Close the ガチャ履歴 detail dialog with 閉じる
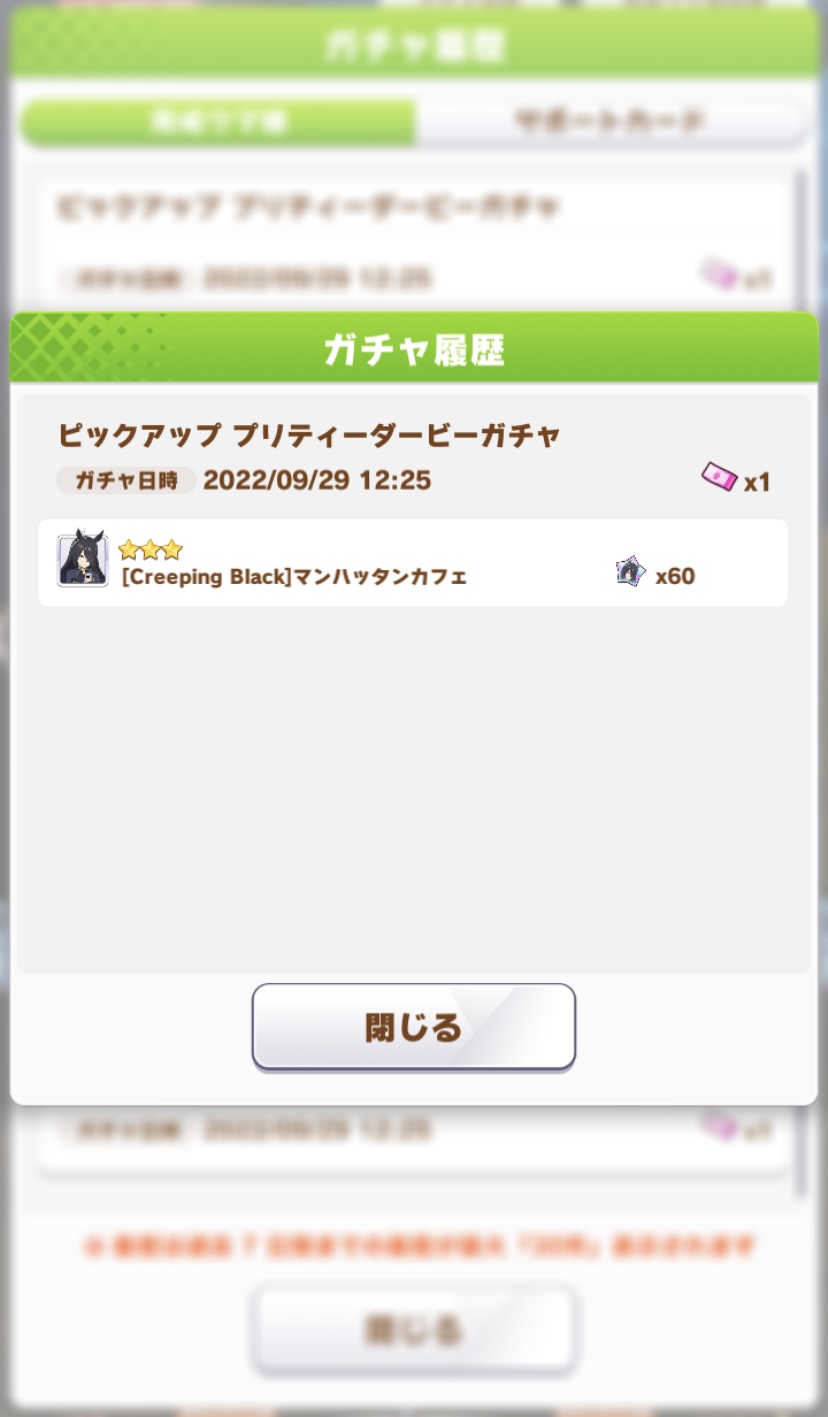Image resolution: width=828 pixels, height=1417 pixels. 413,1027
